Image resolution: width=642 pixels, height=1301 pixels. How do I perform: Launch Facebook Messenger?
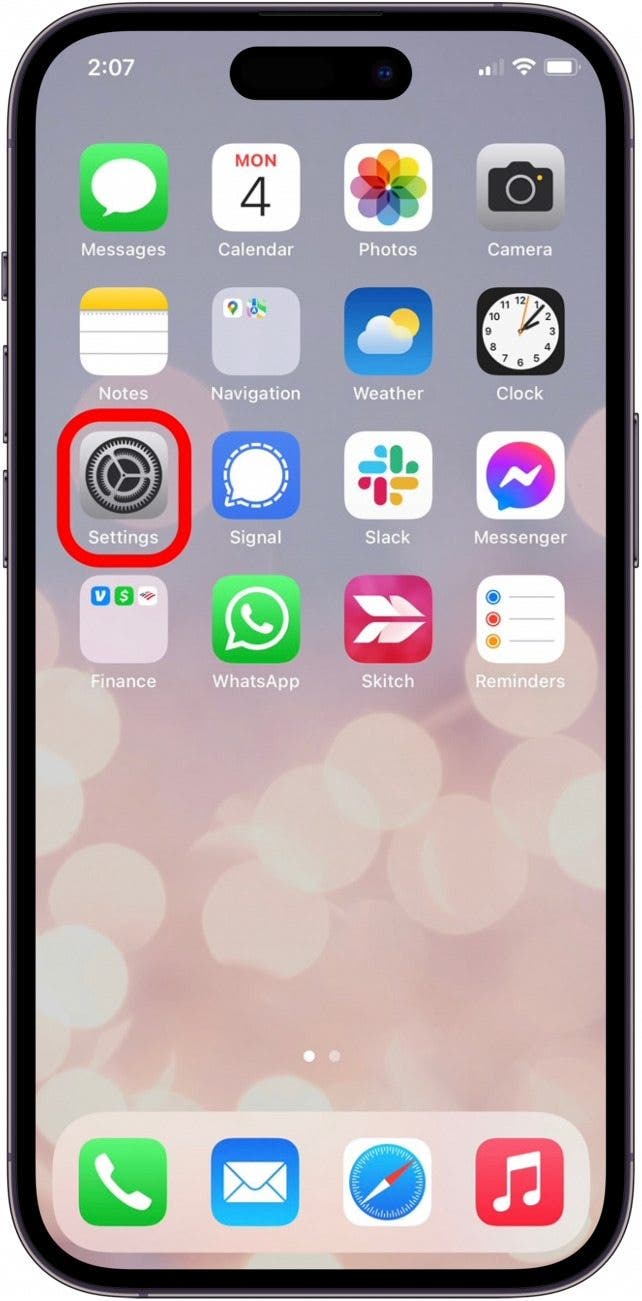point(520,476)
